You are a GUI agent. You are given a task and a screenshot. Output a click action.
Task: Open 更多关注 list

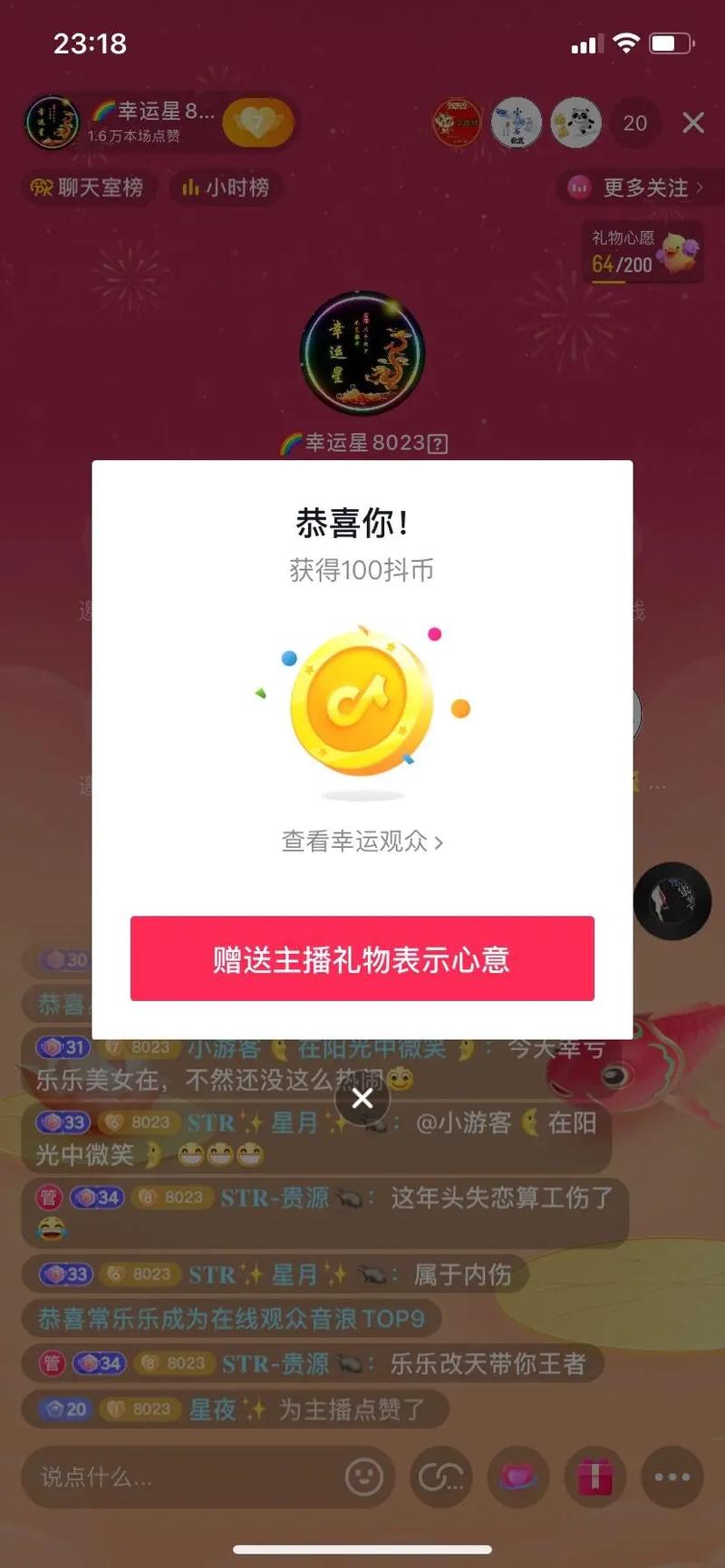pyautogui.click(x=636, y=188)
